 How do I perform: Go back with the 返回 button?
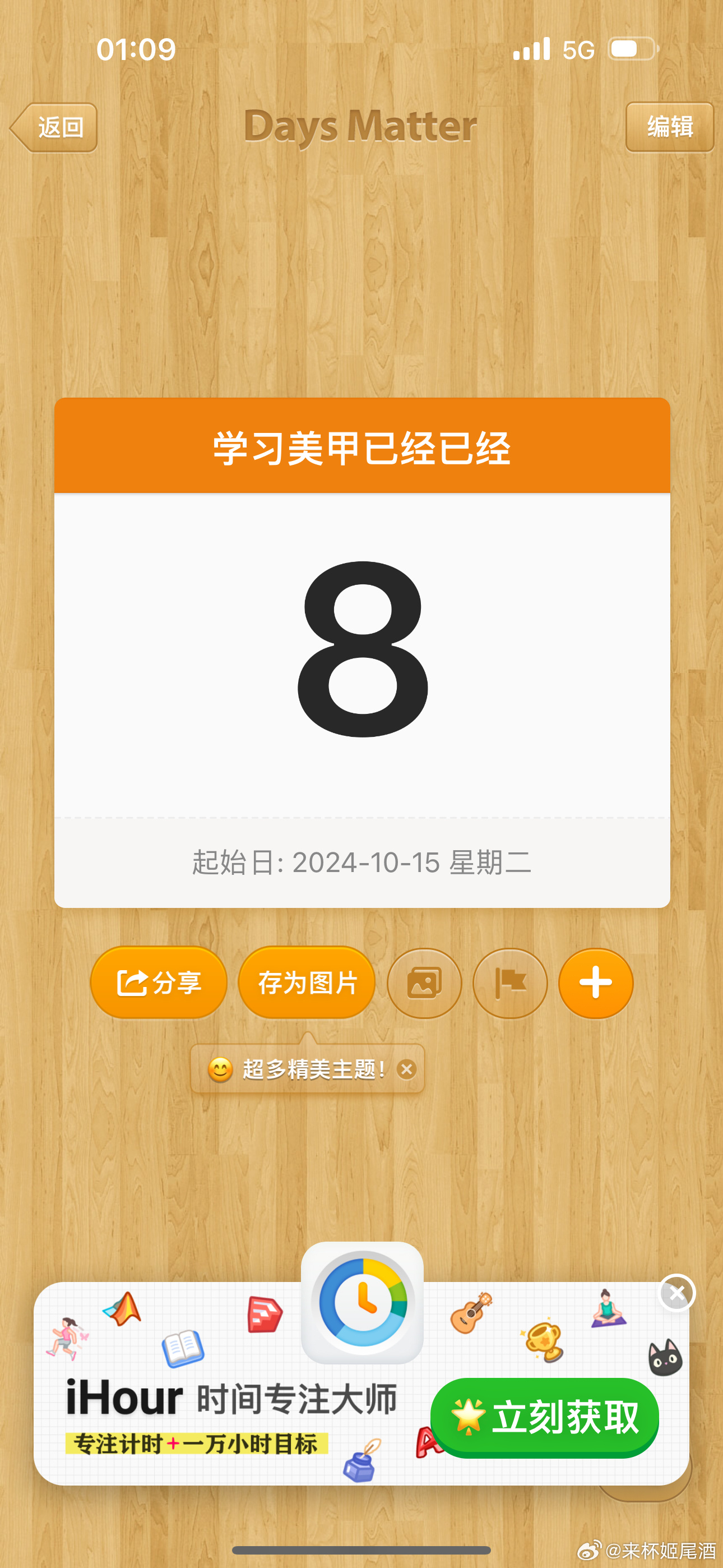pos(55,127)
